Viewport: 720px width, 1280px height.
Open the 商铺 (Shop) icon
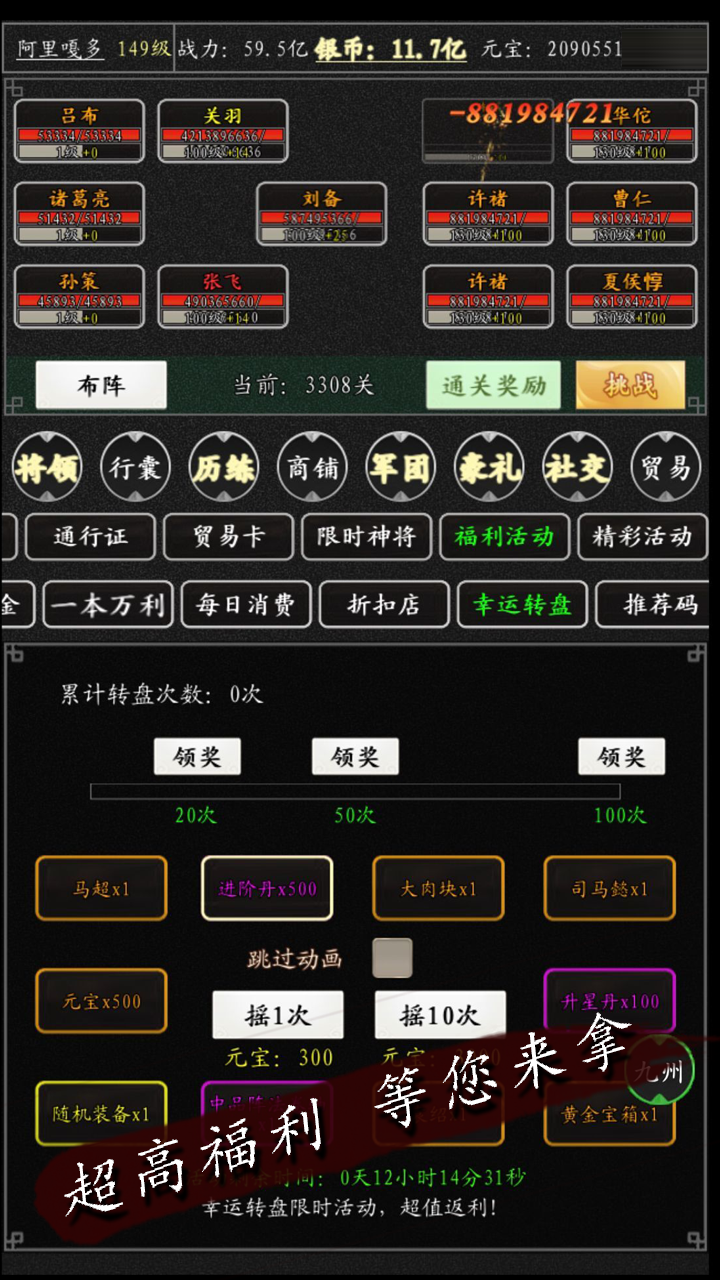(x=312, y=467)
